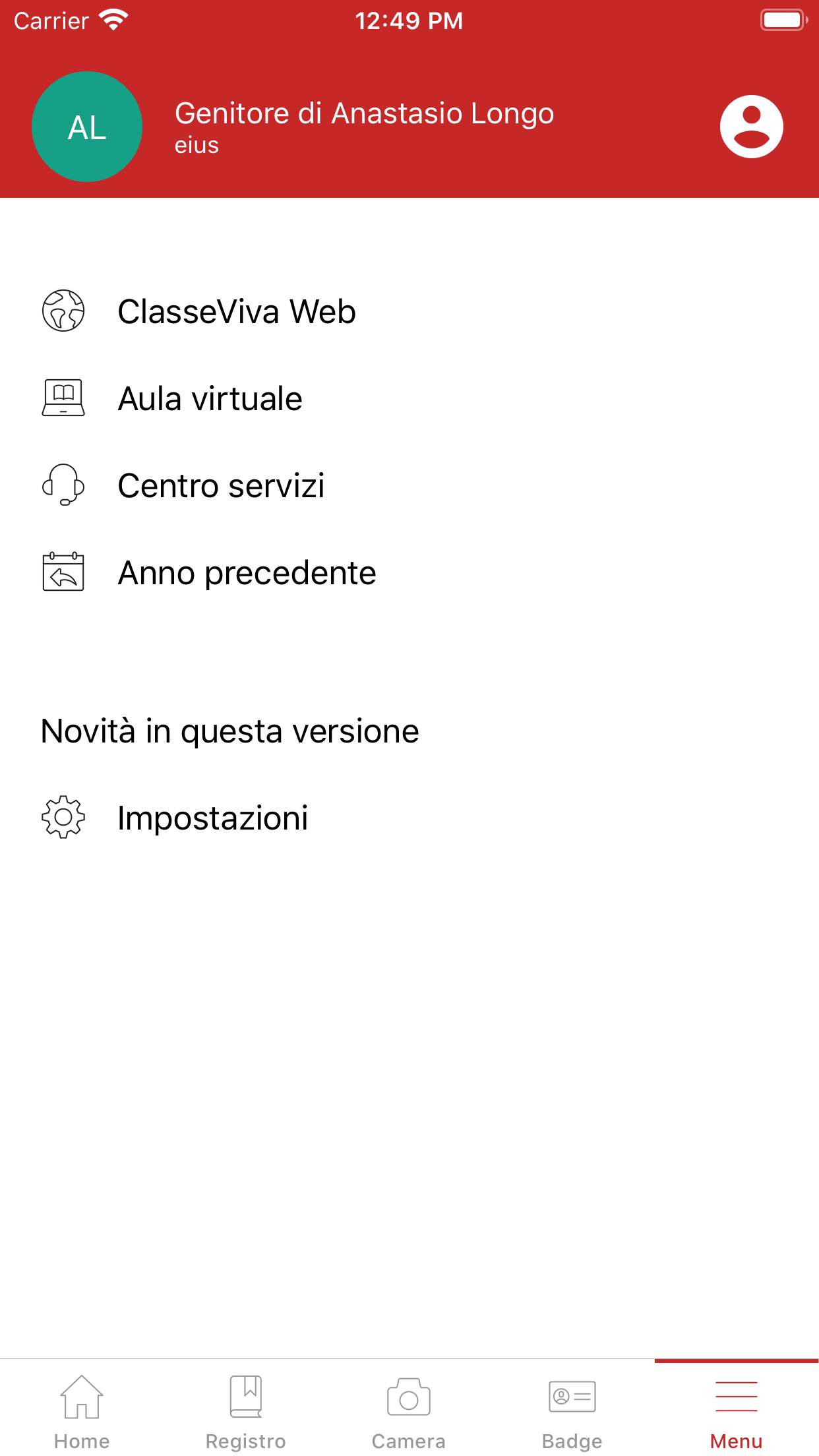This screenshot has width=819, height=1456.
Task: Open Anno precedente calendar icon
Action: click(63, 572)
